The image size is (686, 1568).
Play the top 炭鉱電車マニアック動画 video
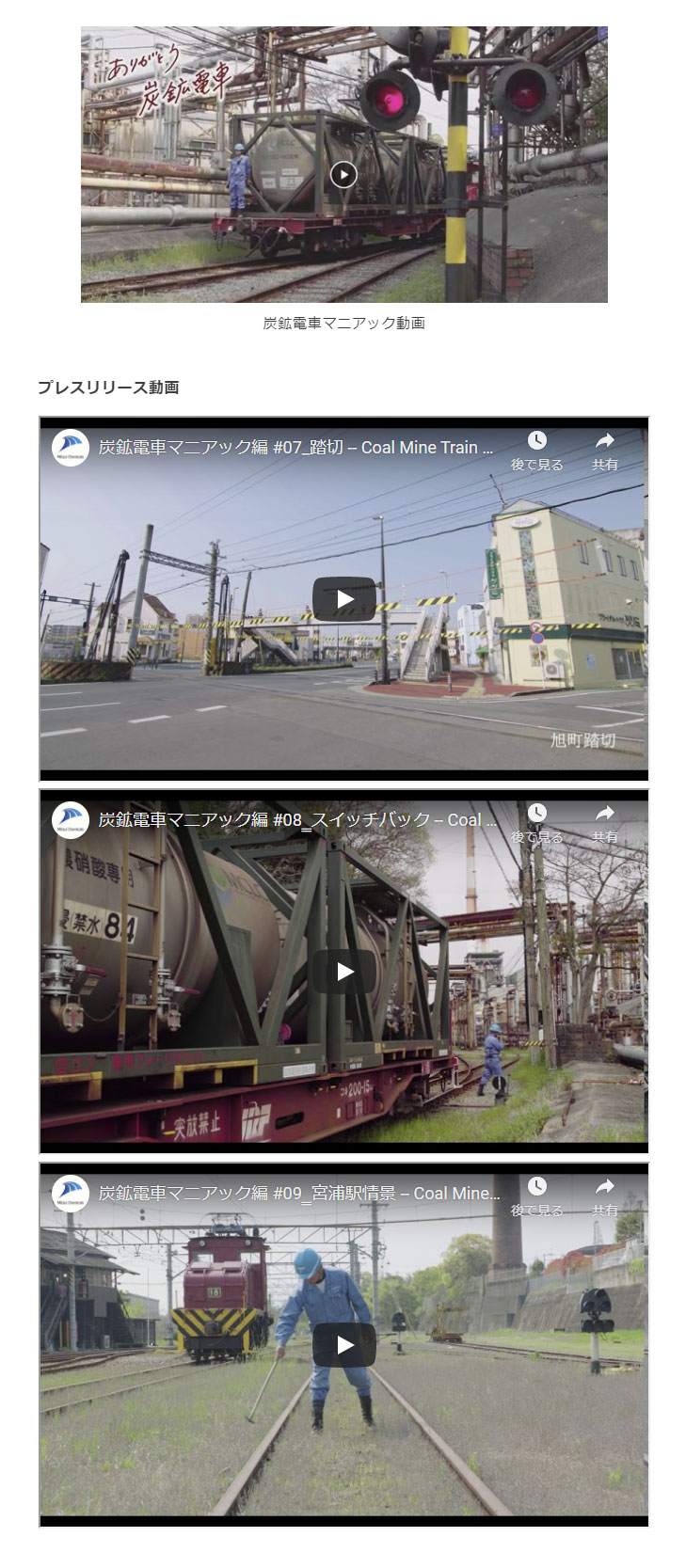coord(343,174)
